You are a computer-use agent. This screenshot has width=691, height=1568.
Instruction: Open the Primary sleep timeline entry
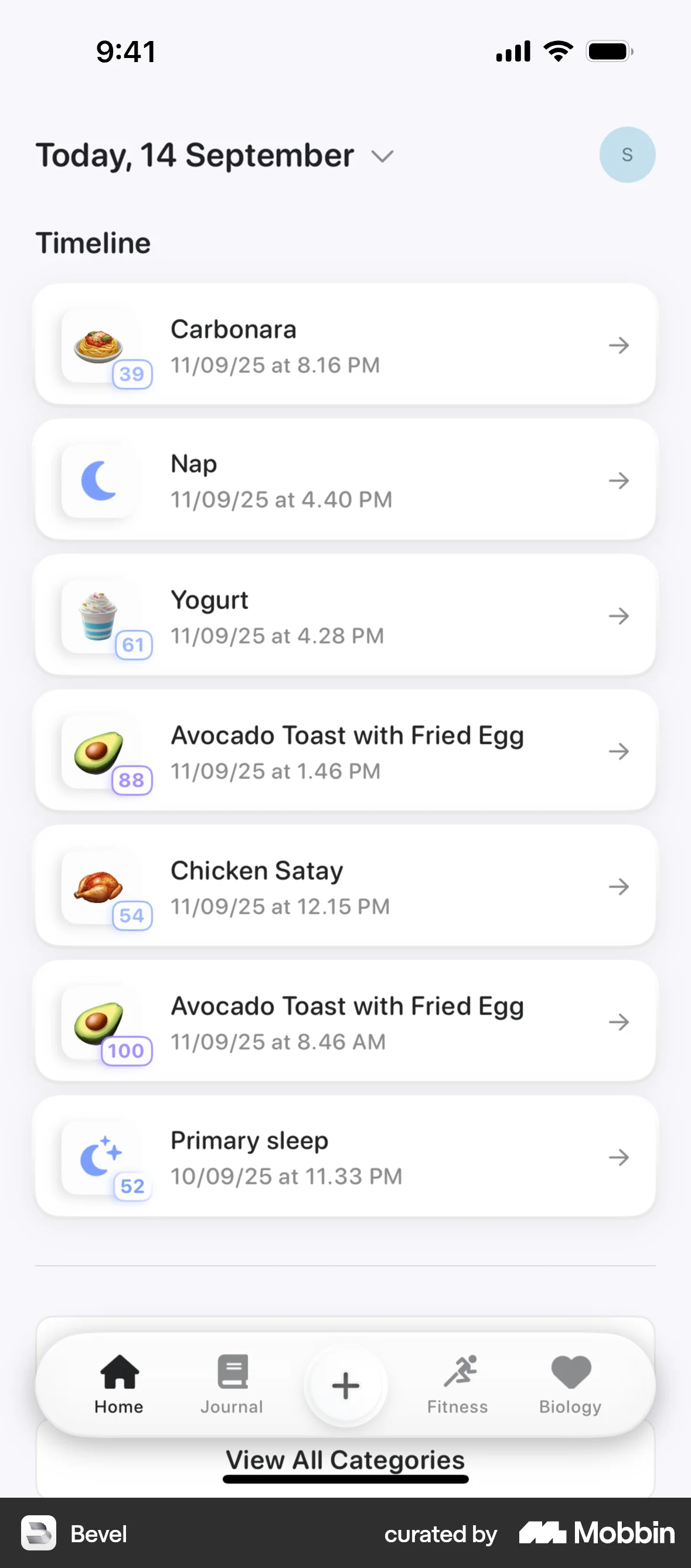tap(345, 1157)
